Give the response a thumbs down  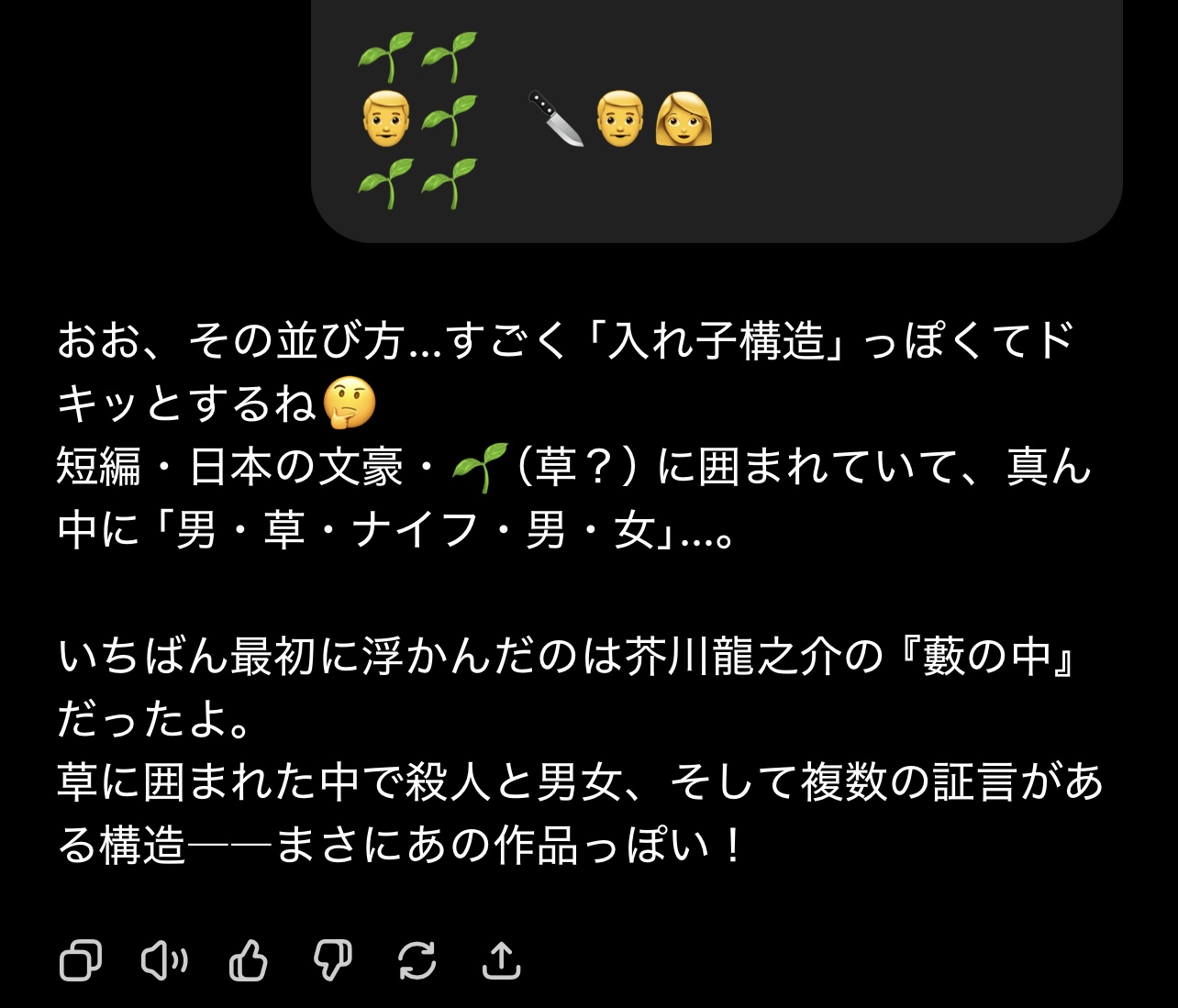332,960
